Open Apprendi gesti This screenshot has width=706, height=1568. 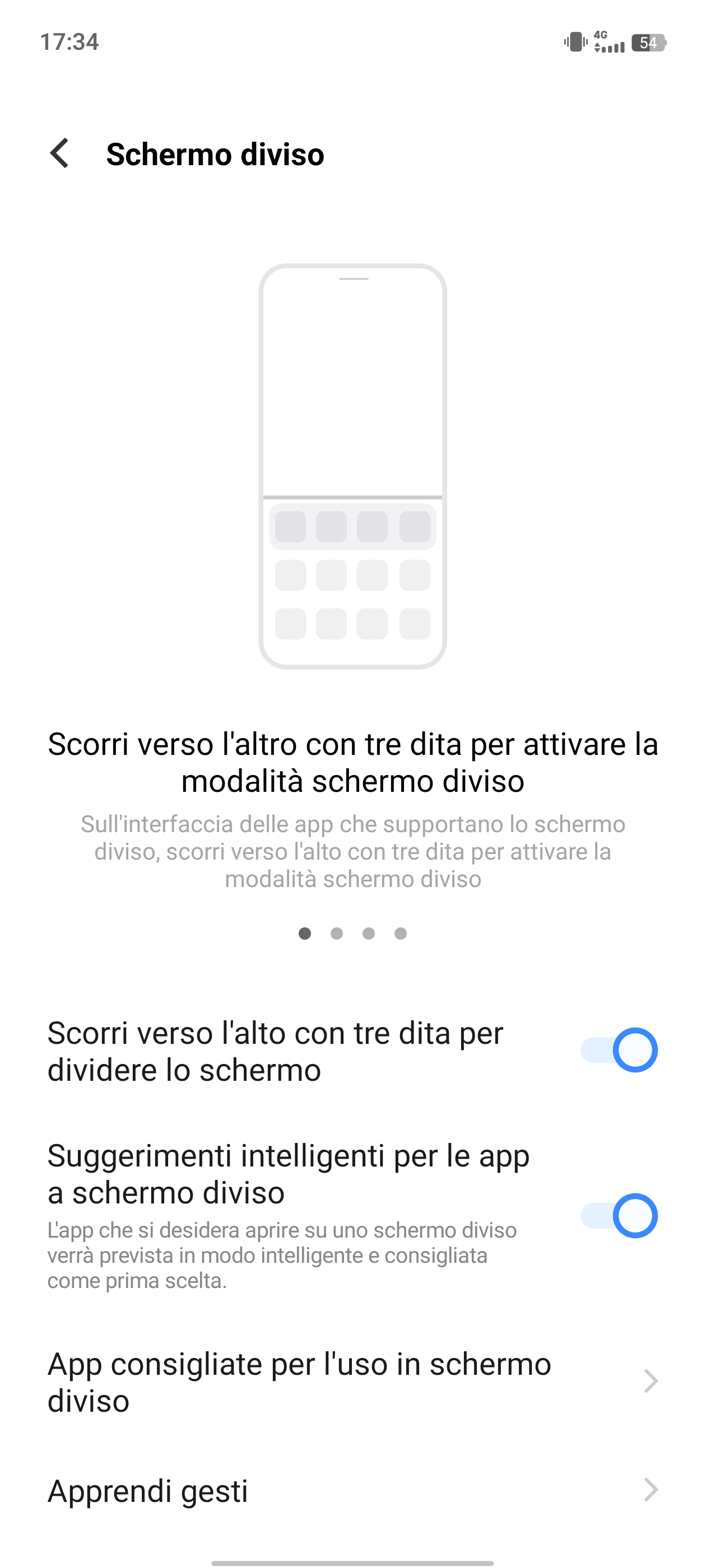tap(352, 1491)
